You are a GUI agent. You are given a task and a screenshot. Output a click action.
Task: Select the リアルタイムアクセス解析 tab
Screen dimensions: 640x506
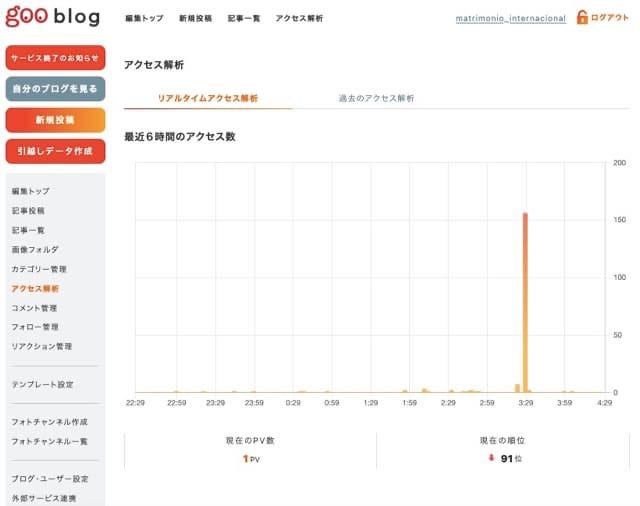(208, 98)
